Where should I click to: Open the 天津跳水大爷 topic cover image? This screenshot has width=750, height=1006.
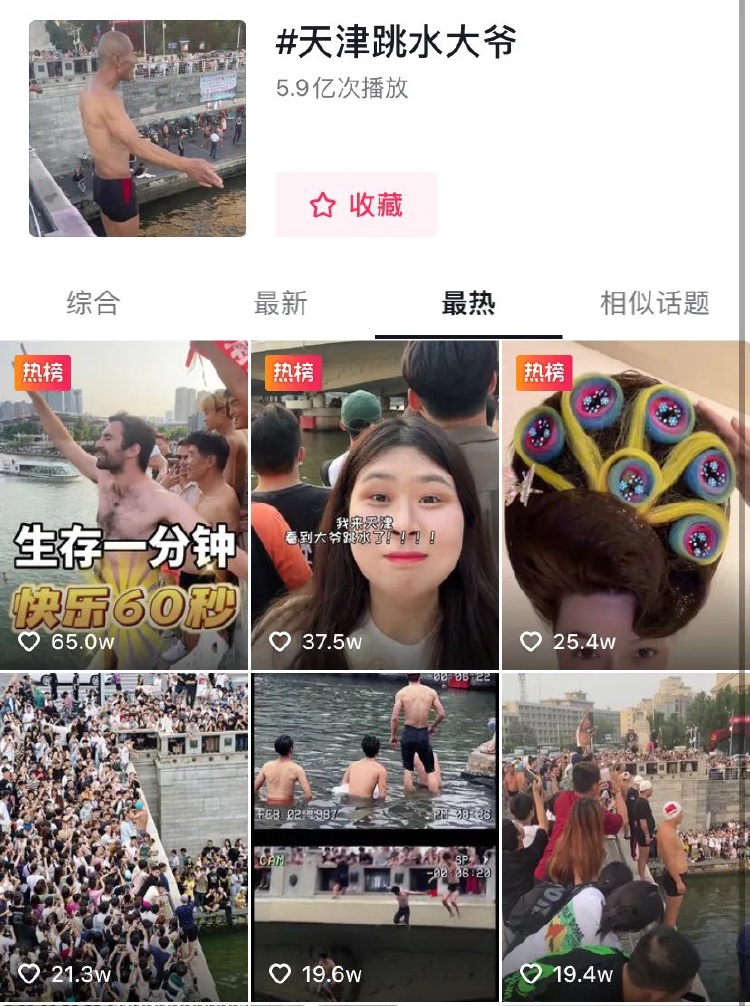coord(137,128)
